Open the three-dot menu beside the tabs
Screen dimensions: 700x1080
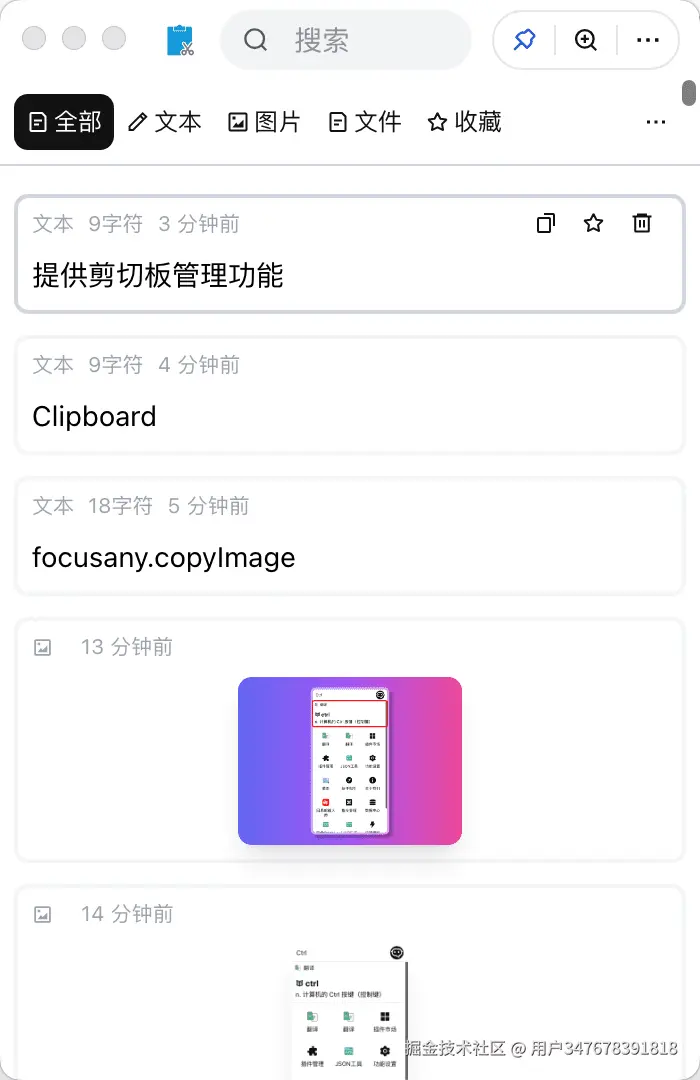click(x=656, y=122)
